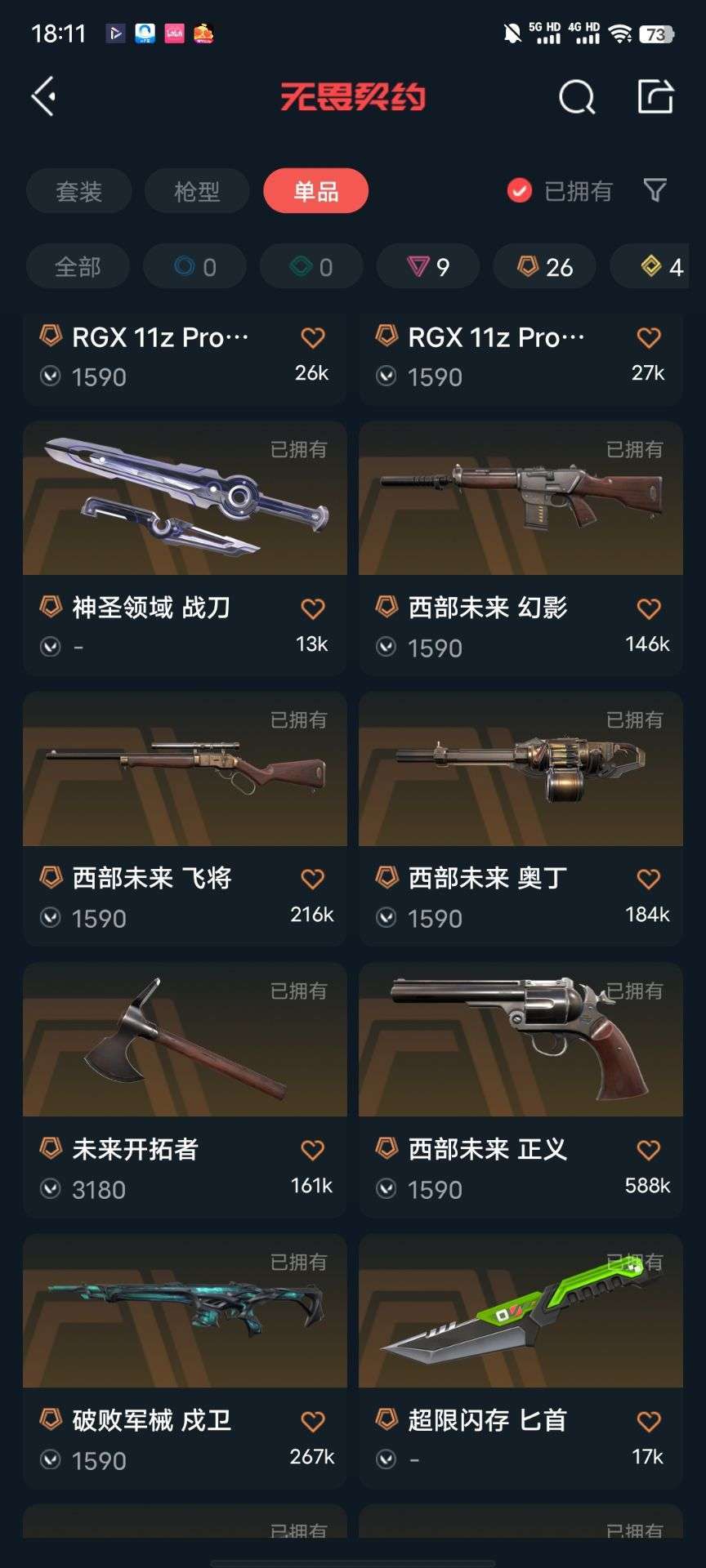This screenshot has height=1568, width=706.
Task: Filter by the yellow tier chip showing 4
Action: [658, 266]
